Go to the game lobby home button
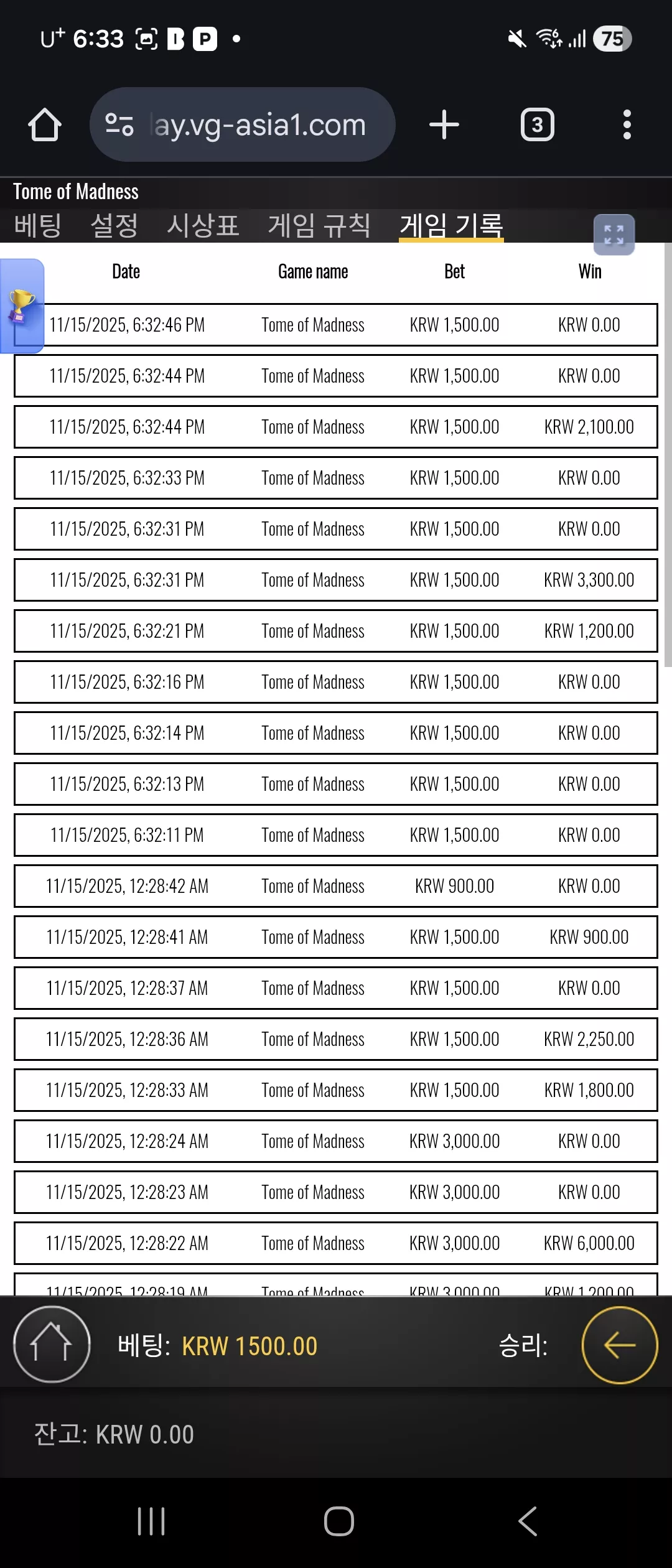This screenshot has width=672, height=1568. (x=52, y=1344)
